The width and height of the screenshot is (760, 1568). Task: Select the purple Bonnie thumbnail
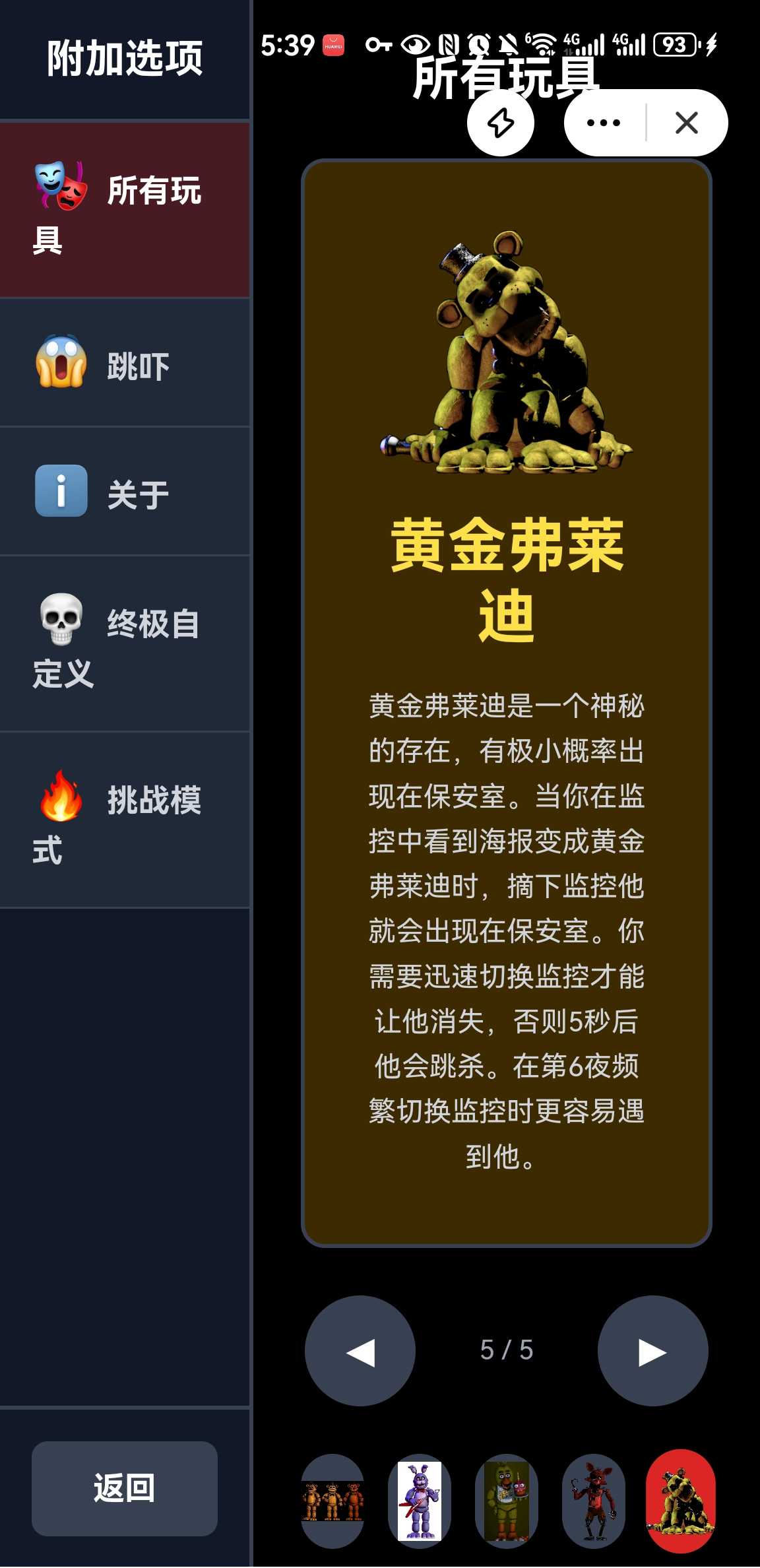point(420,1501)
